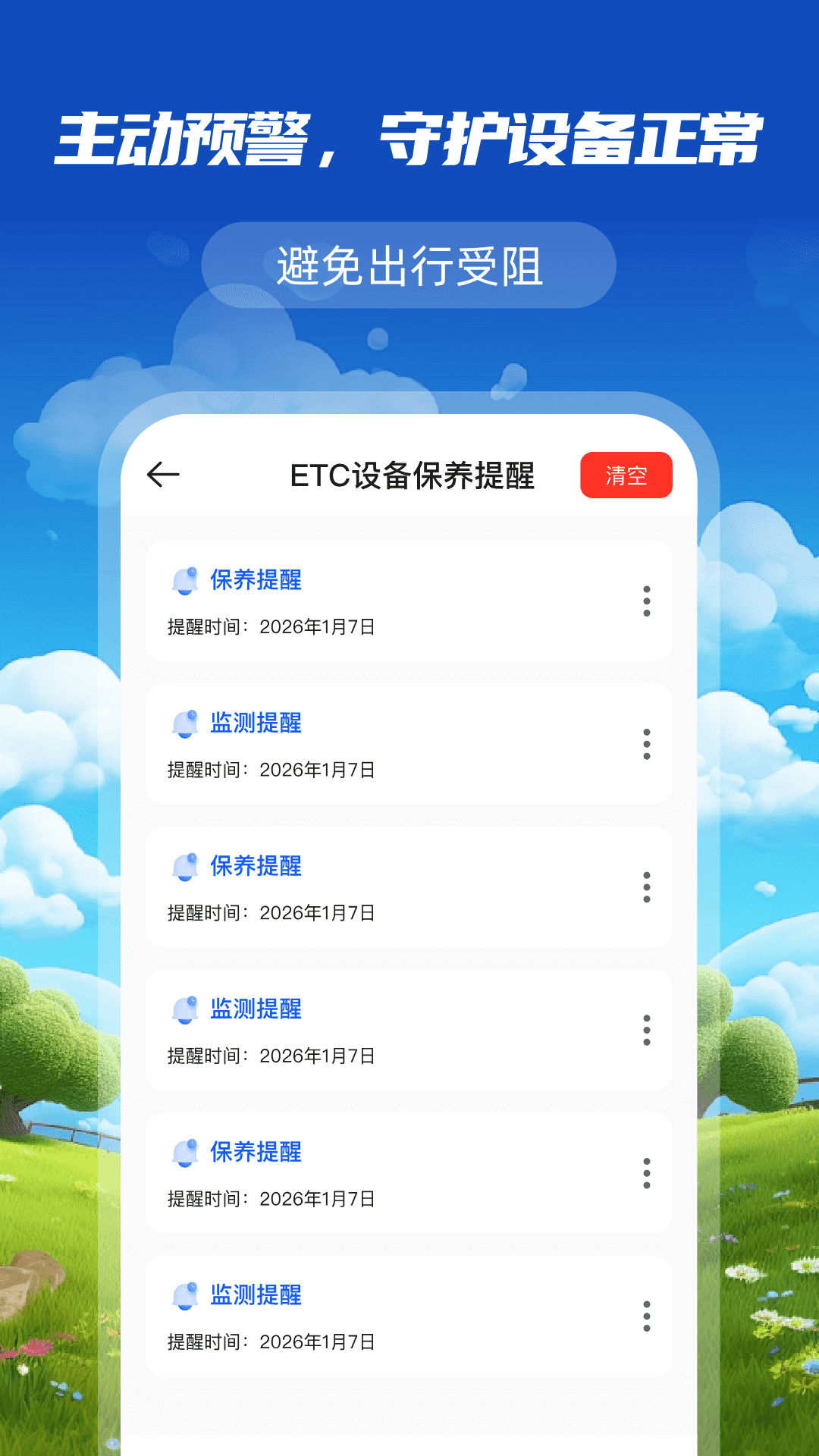Select the ETC设备保养提醒 title

416,474
